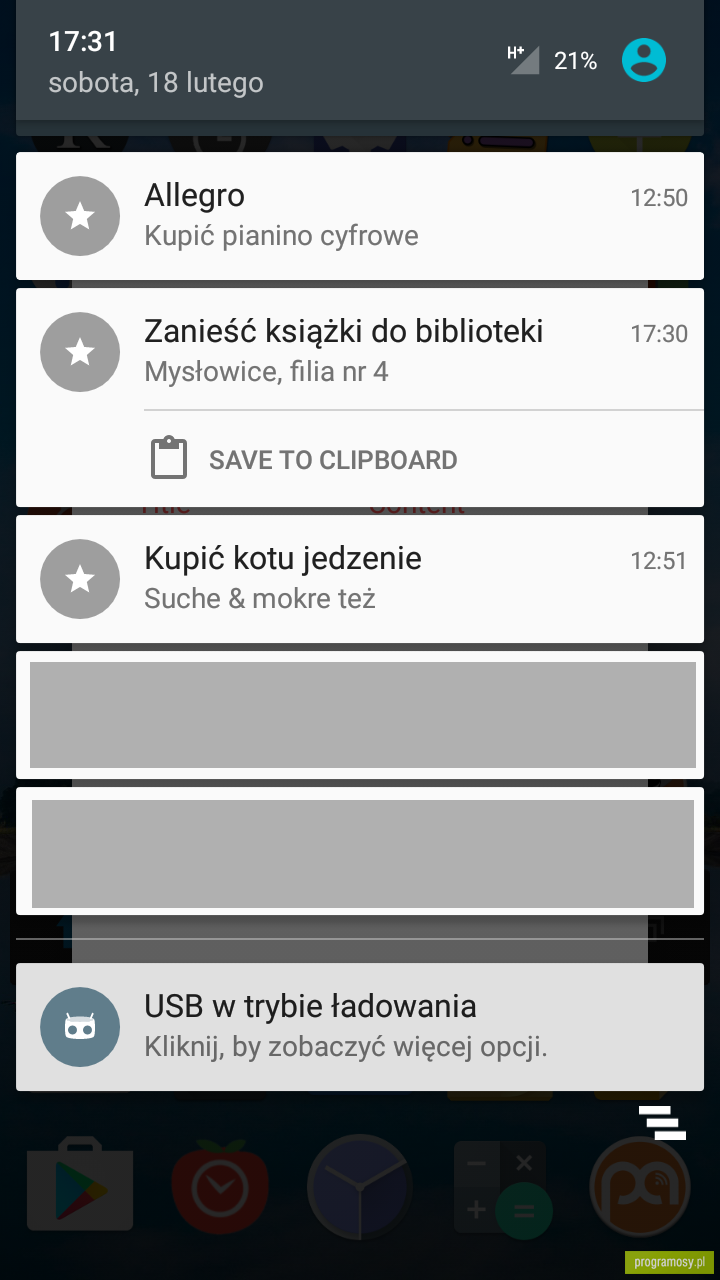The image size is (720, 1280).
Task: Tap SAVE TO CLIPBOARD action
Action: coord(304,460)
